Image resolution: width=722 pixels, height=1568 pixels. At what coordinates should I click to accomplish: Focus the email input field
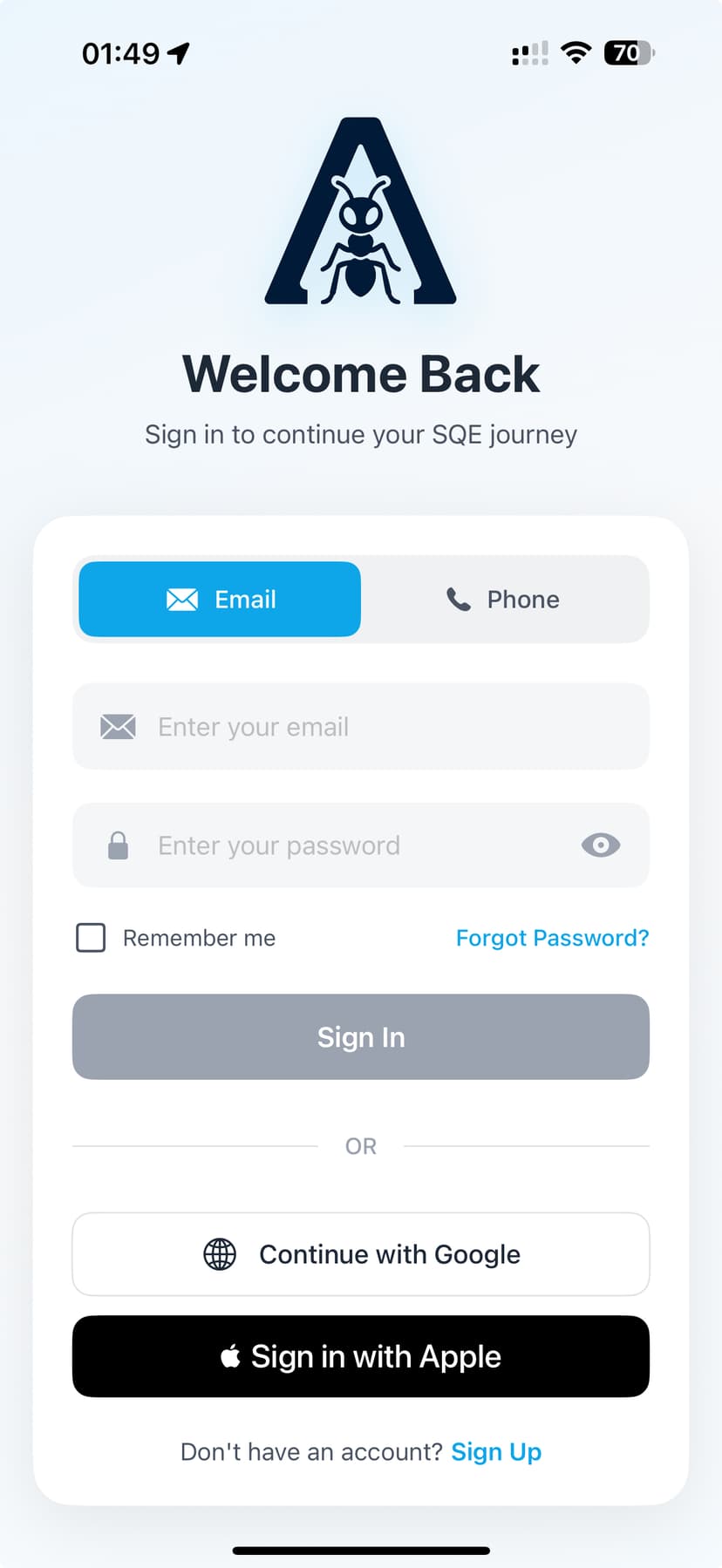click(384, 727)
